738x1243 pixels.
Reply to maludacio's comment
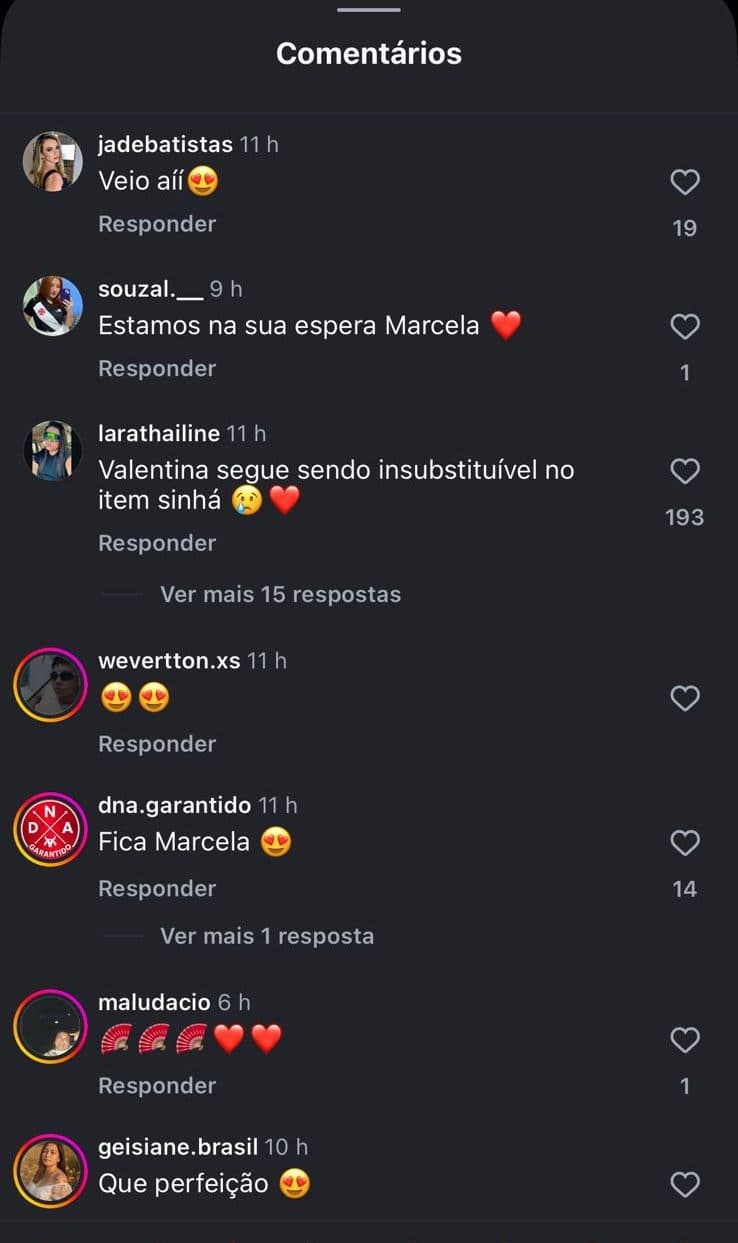click(157, 1086)
